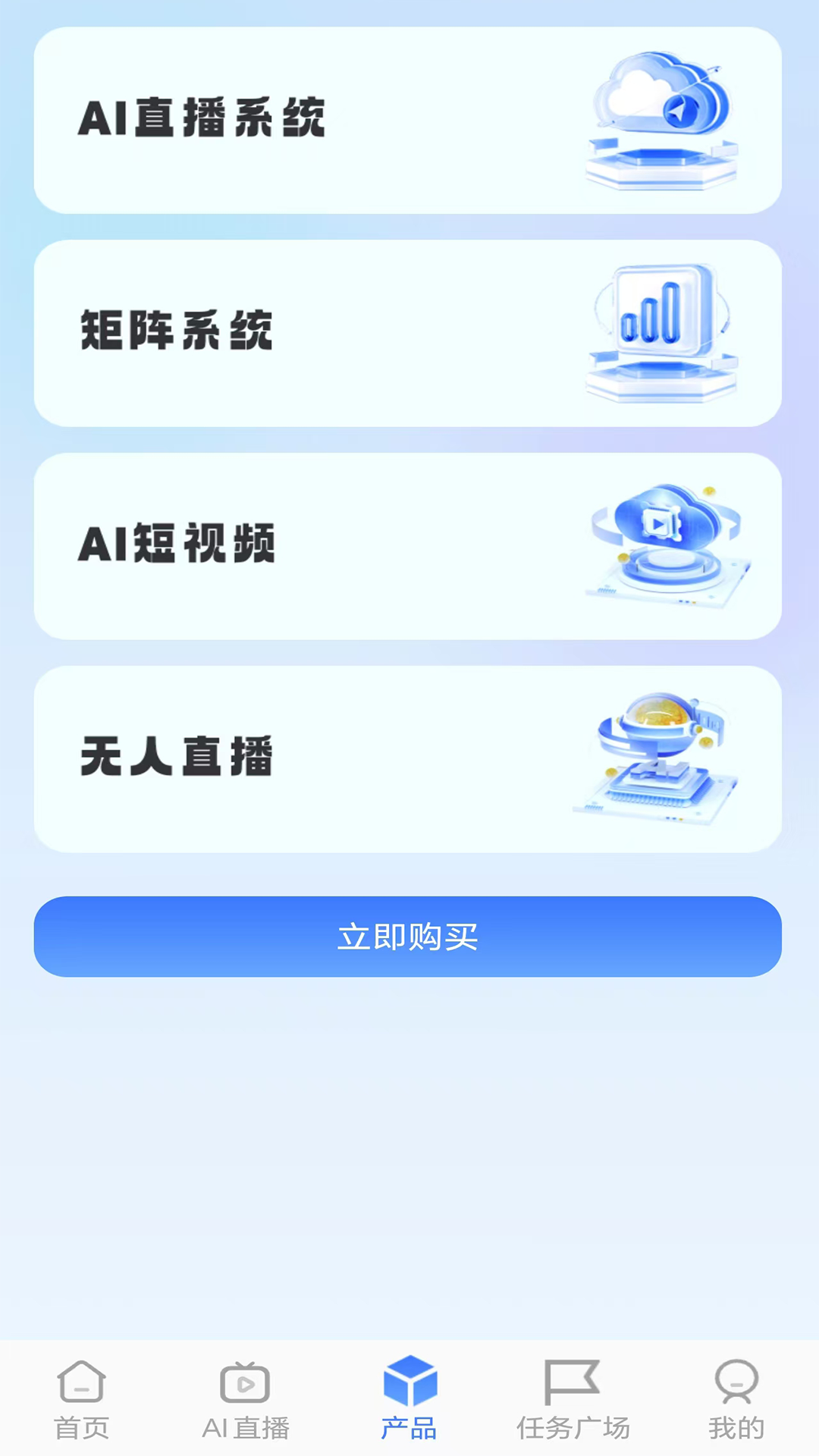The height and width of the screenshot is (1456, 819).
Task: Open the AI直播 tab
Action: (x=245, y=1403)
